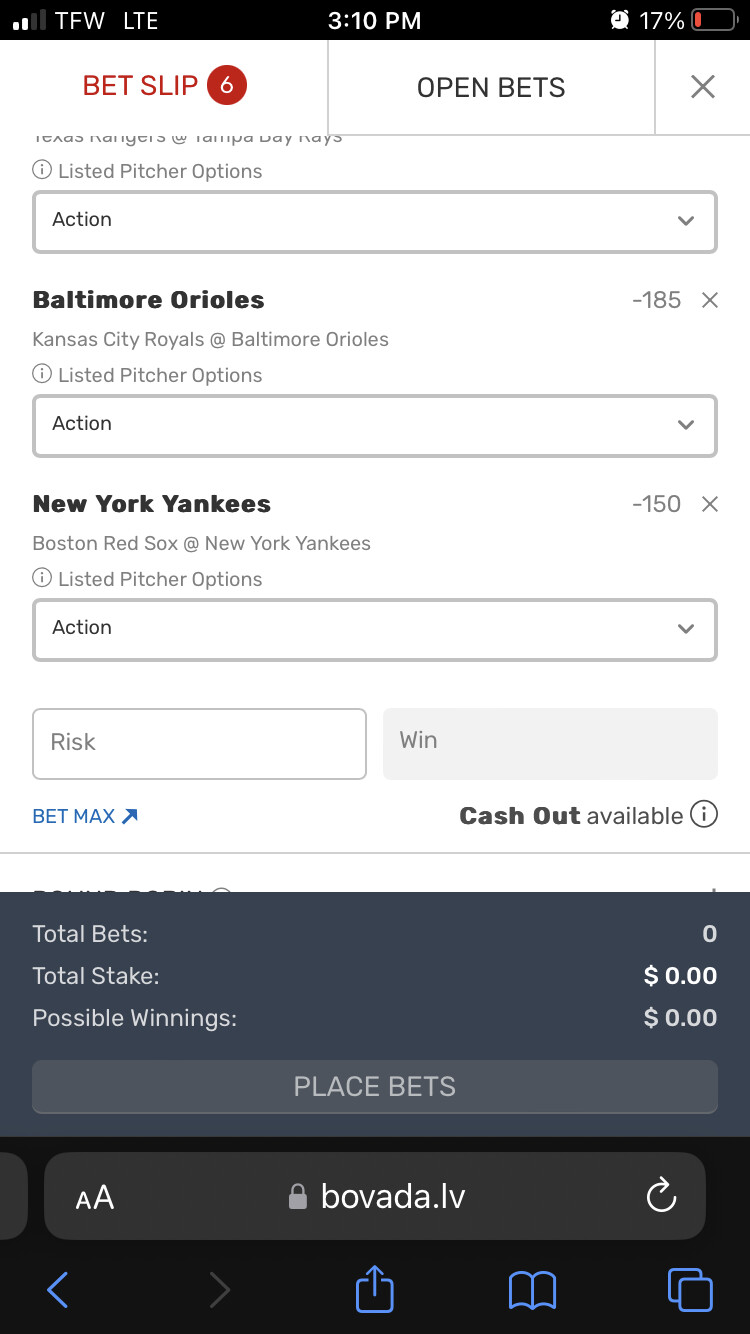The height and width of the screenshot is (1334, 750).
Task: Show info for Orioles Listed Pitcher Options
Action: 42,374
